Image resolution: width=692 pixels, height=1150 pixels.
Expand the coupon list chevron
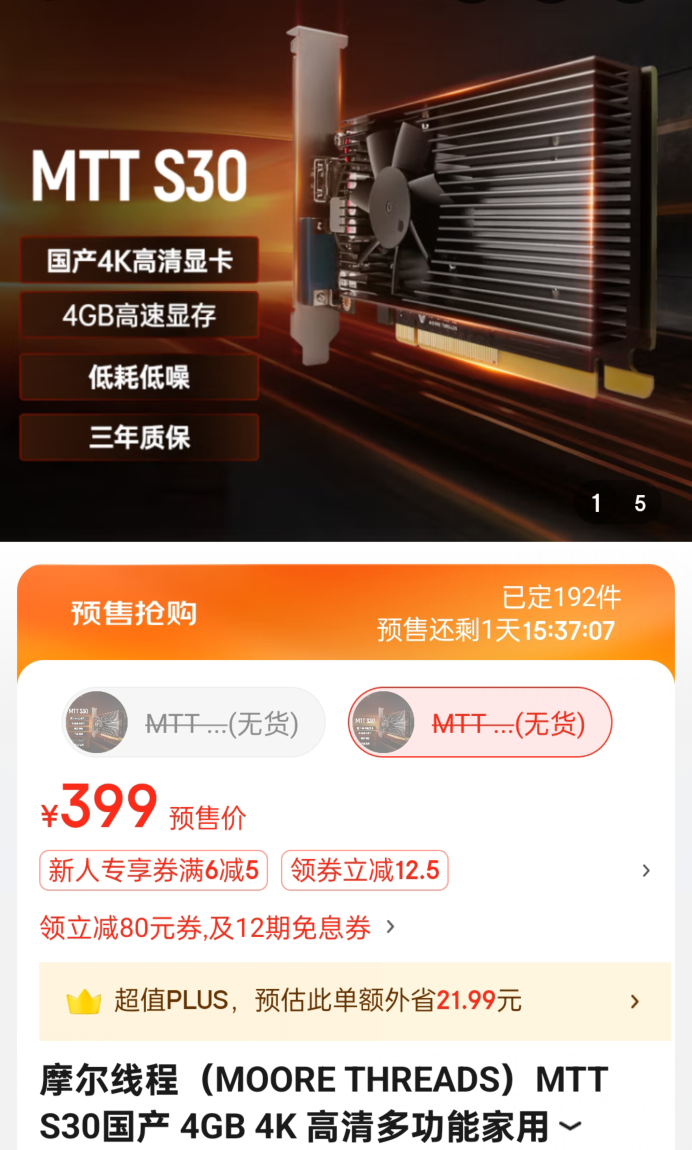tap(646, 870)
